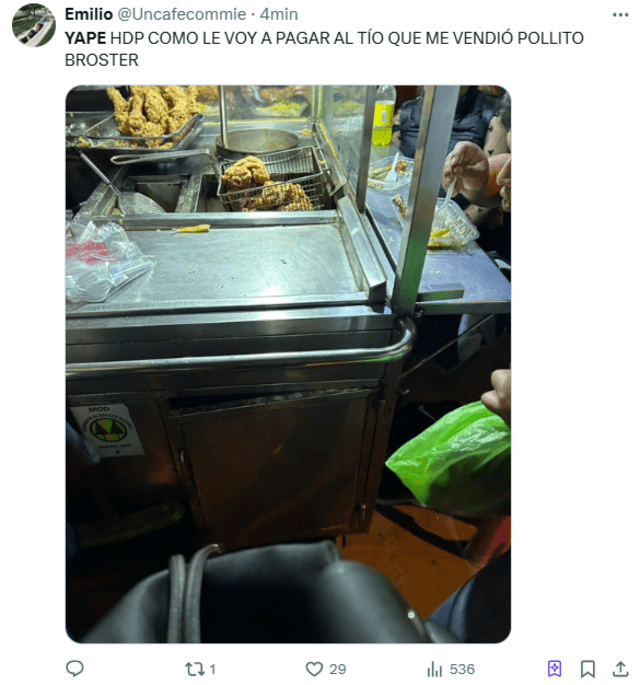Like the tweet with 29 likes
The image size is (640, 685).
point(314,669)
